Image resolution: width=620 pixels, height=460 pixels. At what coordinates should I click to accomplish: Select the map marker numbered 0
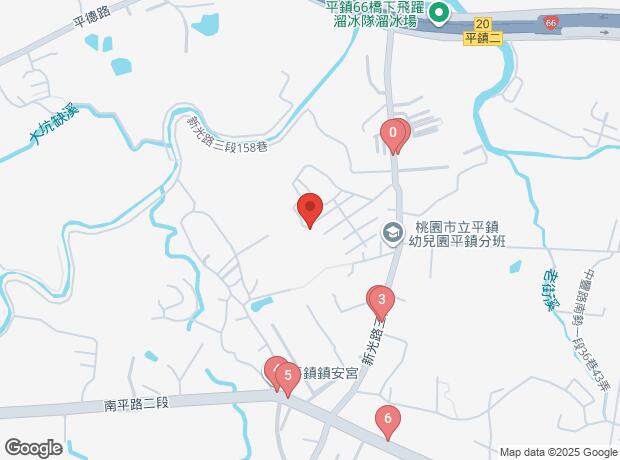395,132
